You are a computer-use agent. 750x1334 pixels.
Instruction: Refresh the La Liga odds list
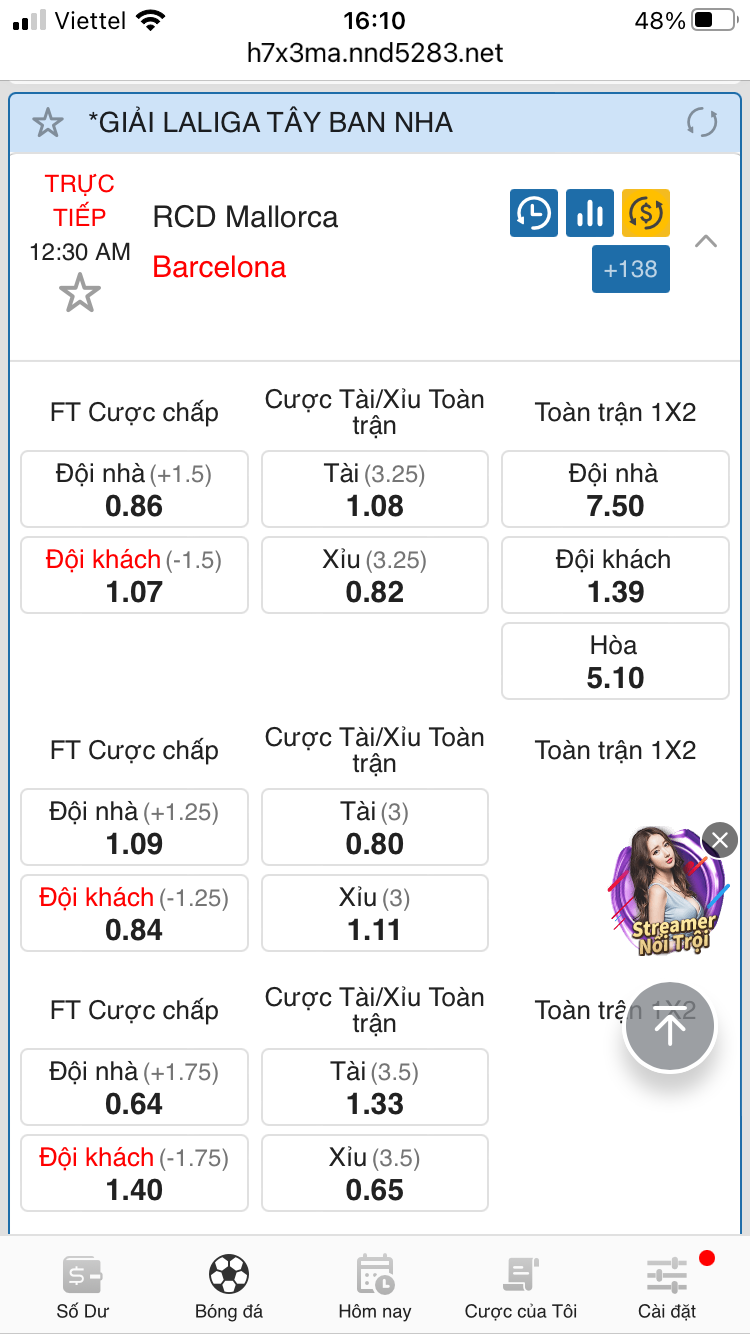point(702,123)
